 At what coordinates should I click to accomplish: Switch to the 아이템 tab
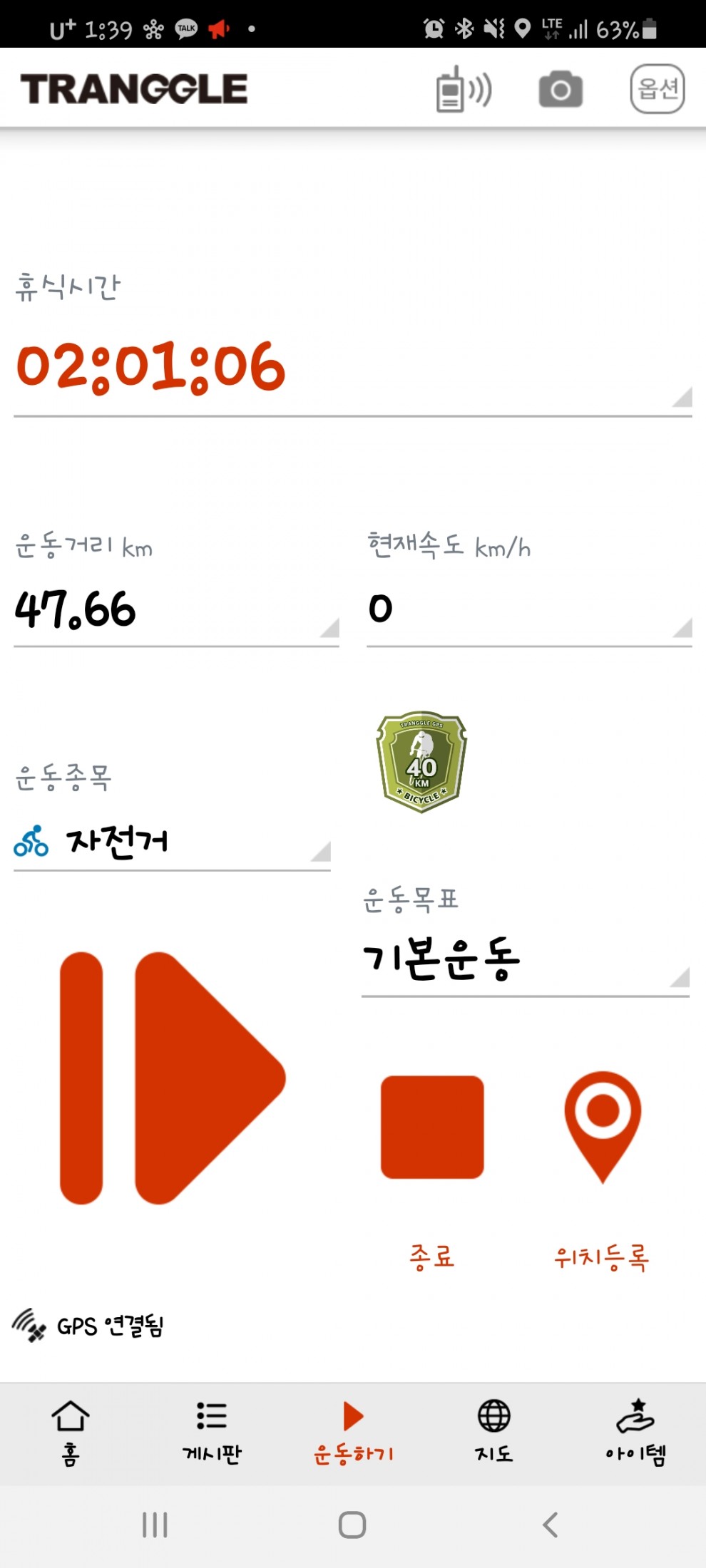[635, 1433]
